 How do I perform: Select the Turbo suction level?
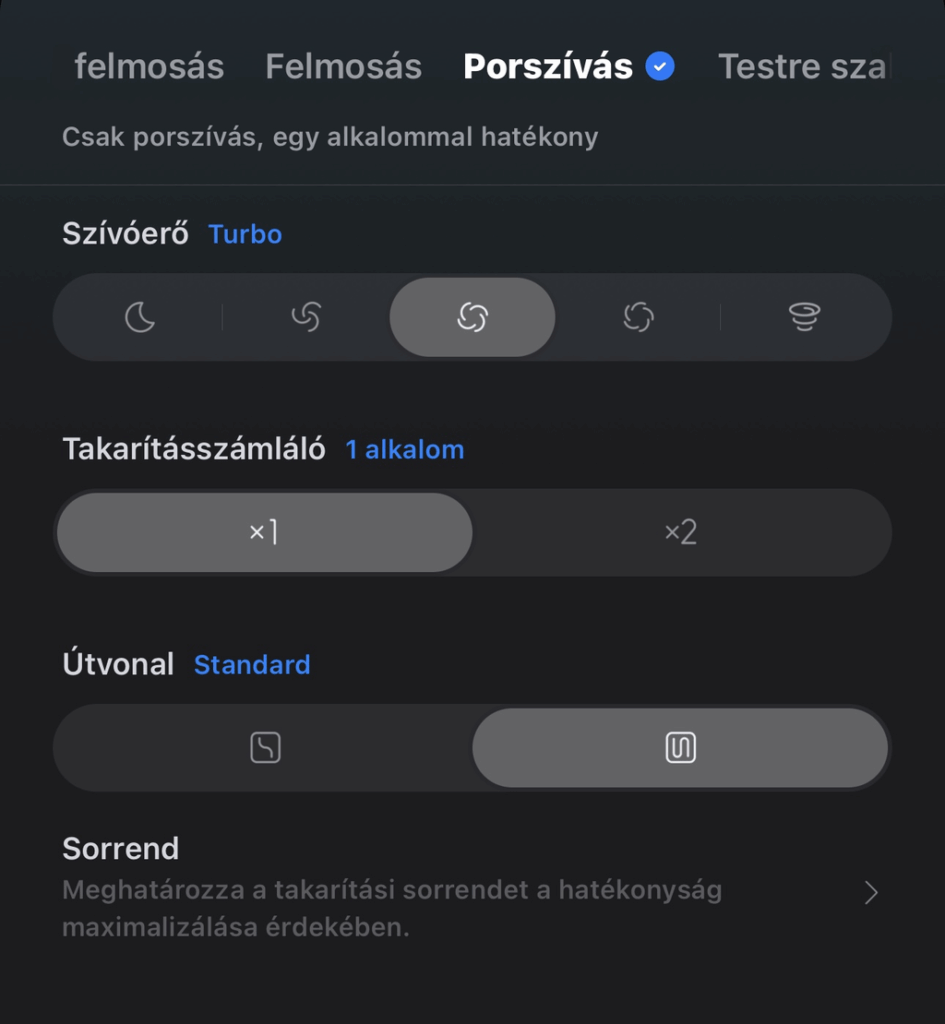(x=472, y=318)
